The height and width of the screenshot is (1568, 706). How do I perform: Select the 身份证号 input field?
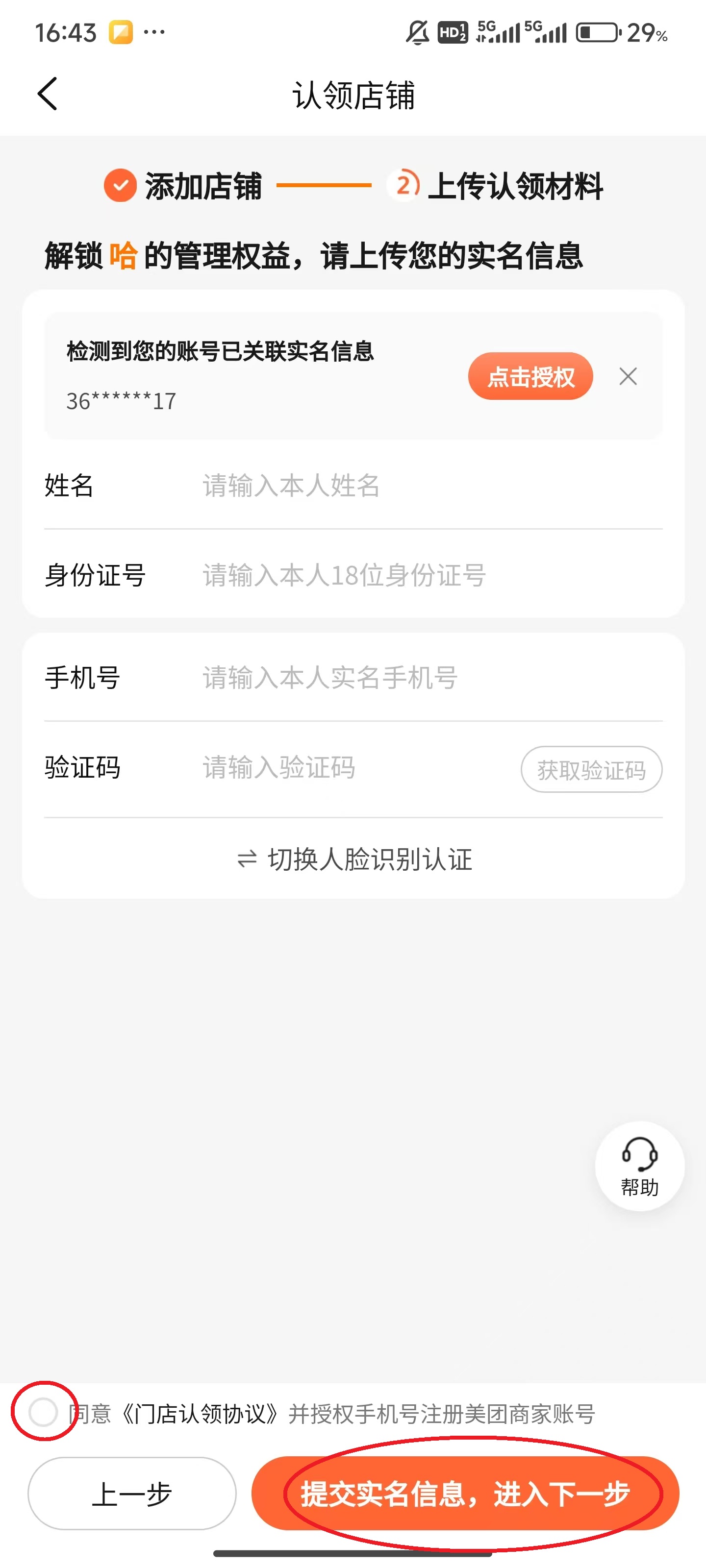[x=427, y=575]
